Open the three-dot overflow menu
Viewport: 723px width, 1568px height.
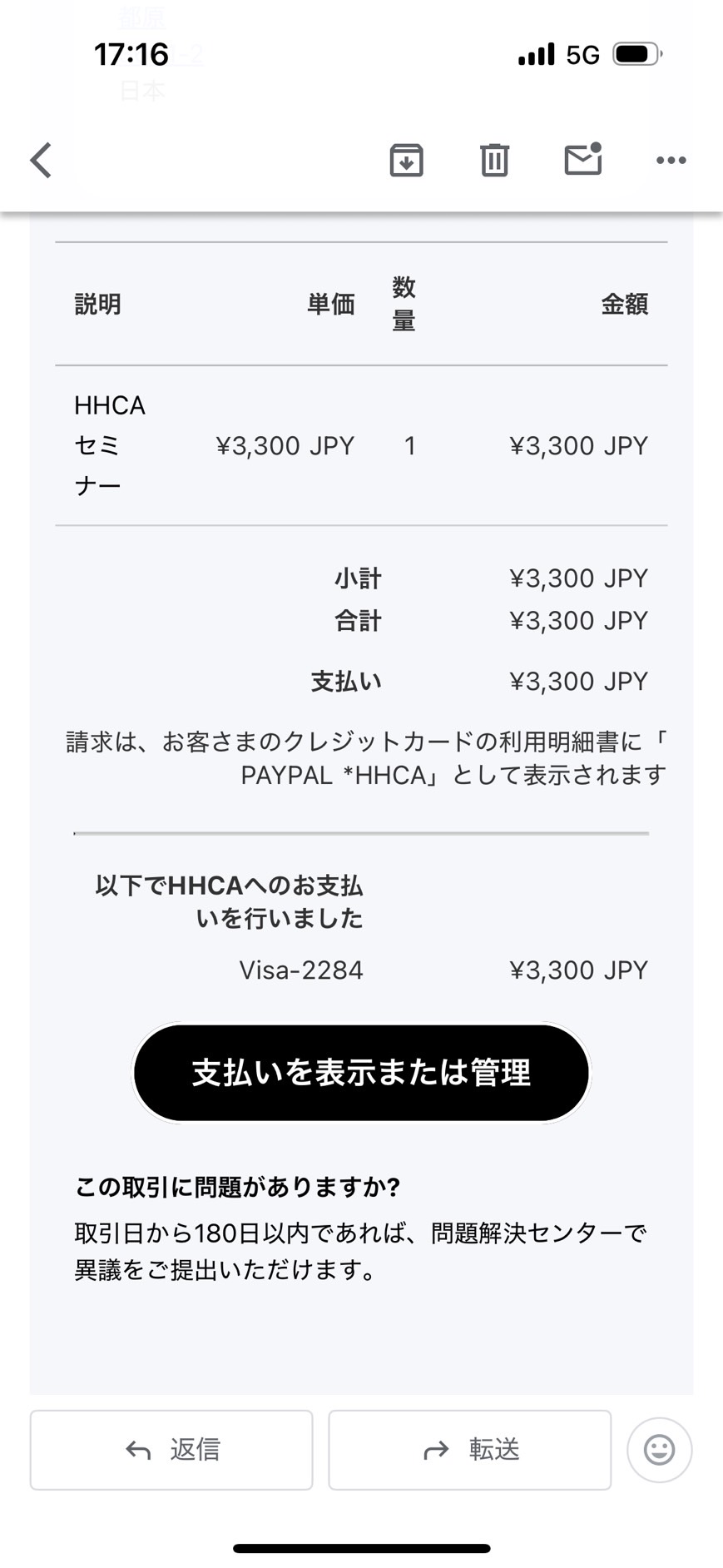(x=671, y=160)
